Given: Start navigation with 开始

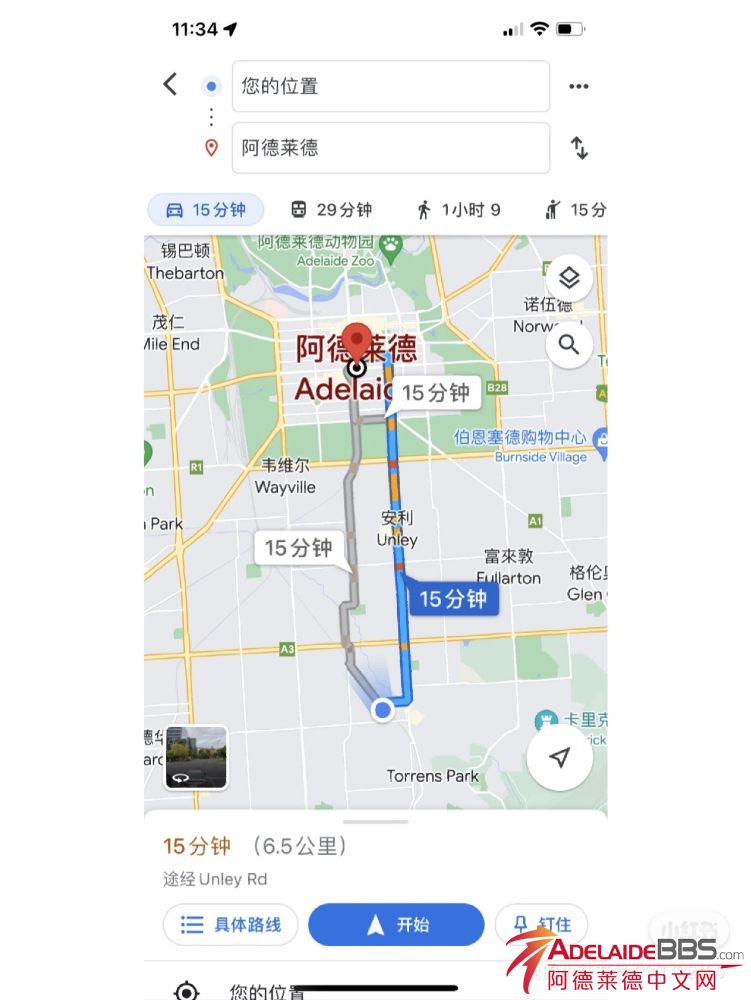Looking at the screenshot, I should pyautogui.click(x=396, y=925).
